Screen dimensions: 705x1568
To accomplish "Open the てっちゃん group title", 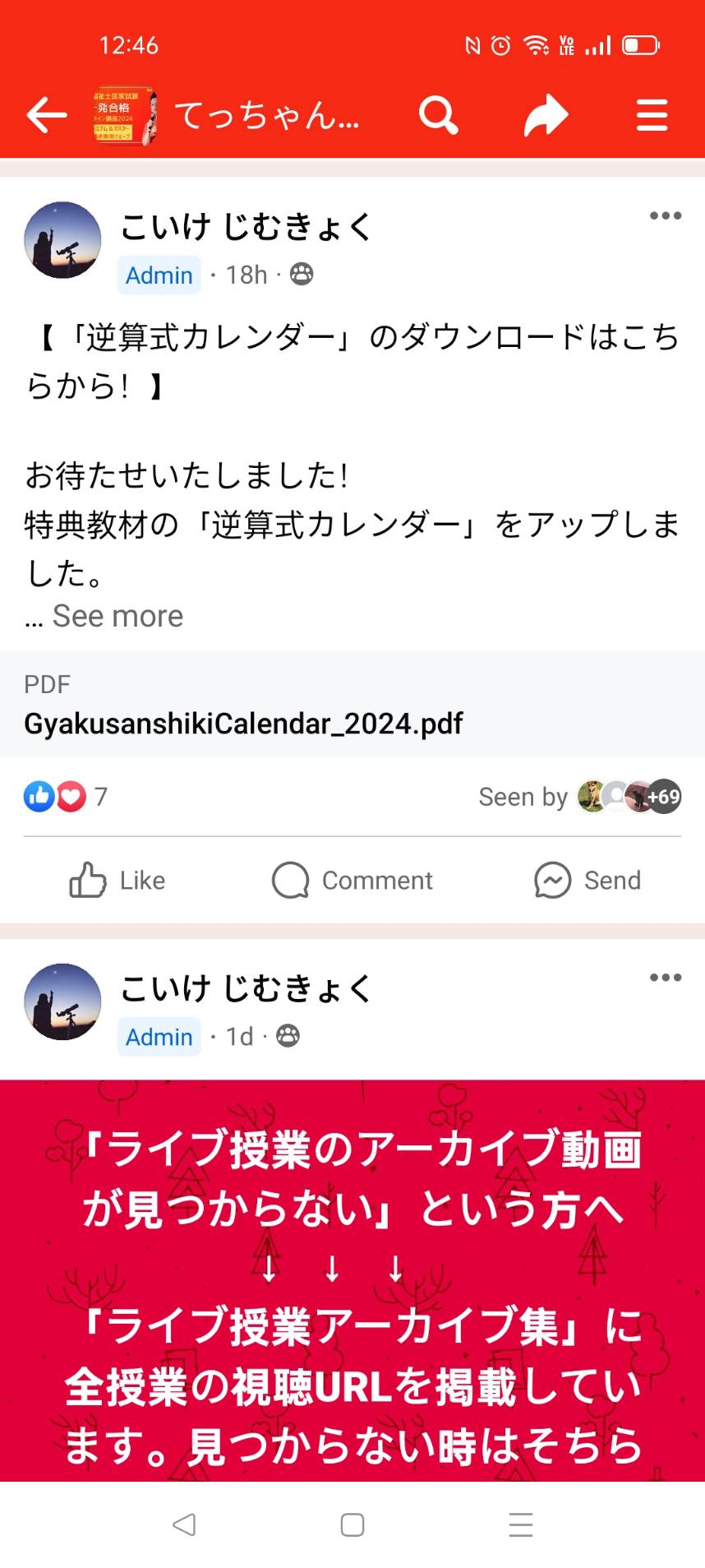I will coord(267,115).
